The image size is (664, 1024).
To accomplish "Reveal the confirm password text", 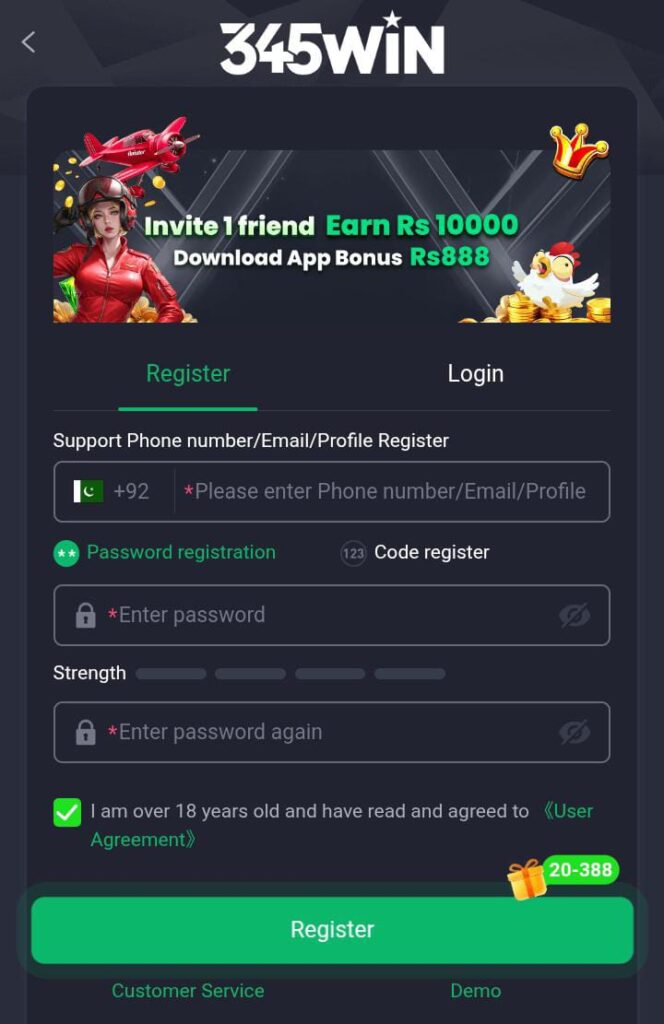I will (x=574, y=732).
